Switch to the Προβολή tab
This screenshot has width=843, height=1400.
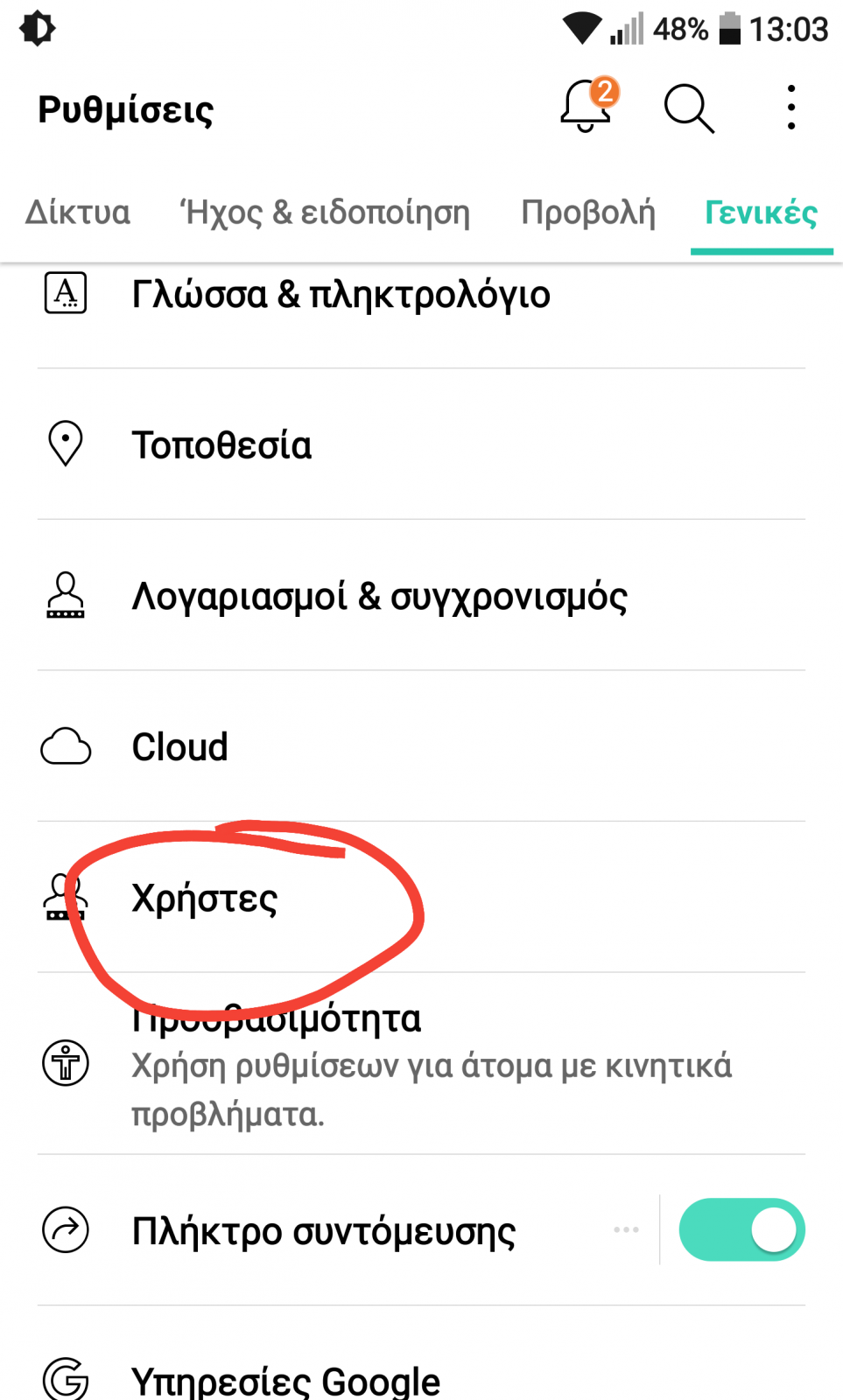tap(587, 213)
